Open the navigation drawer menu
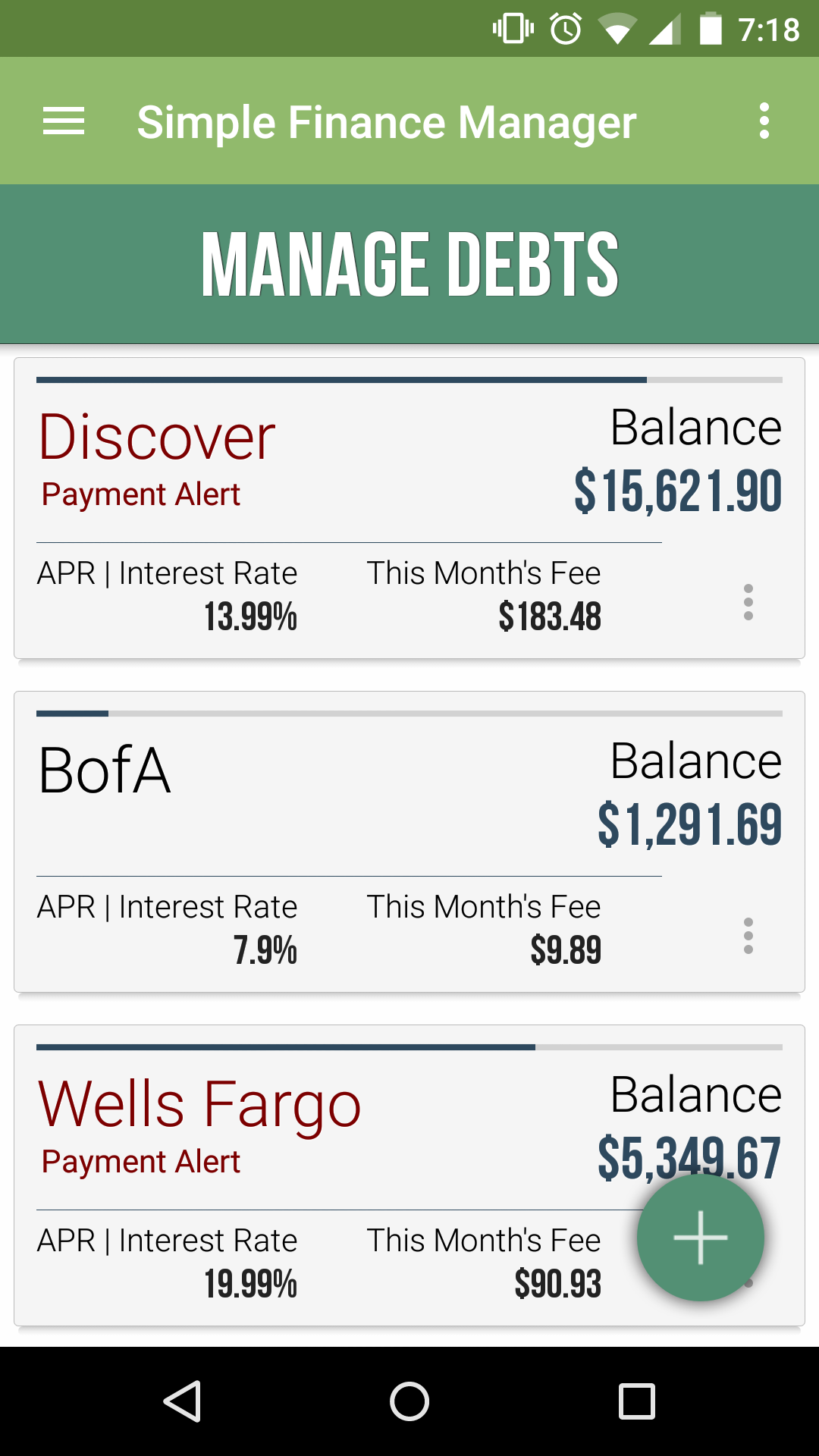819x1456 pixels. pyautogui.click(x=64, y=121)
